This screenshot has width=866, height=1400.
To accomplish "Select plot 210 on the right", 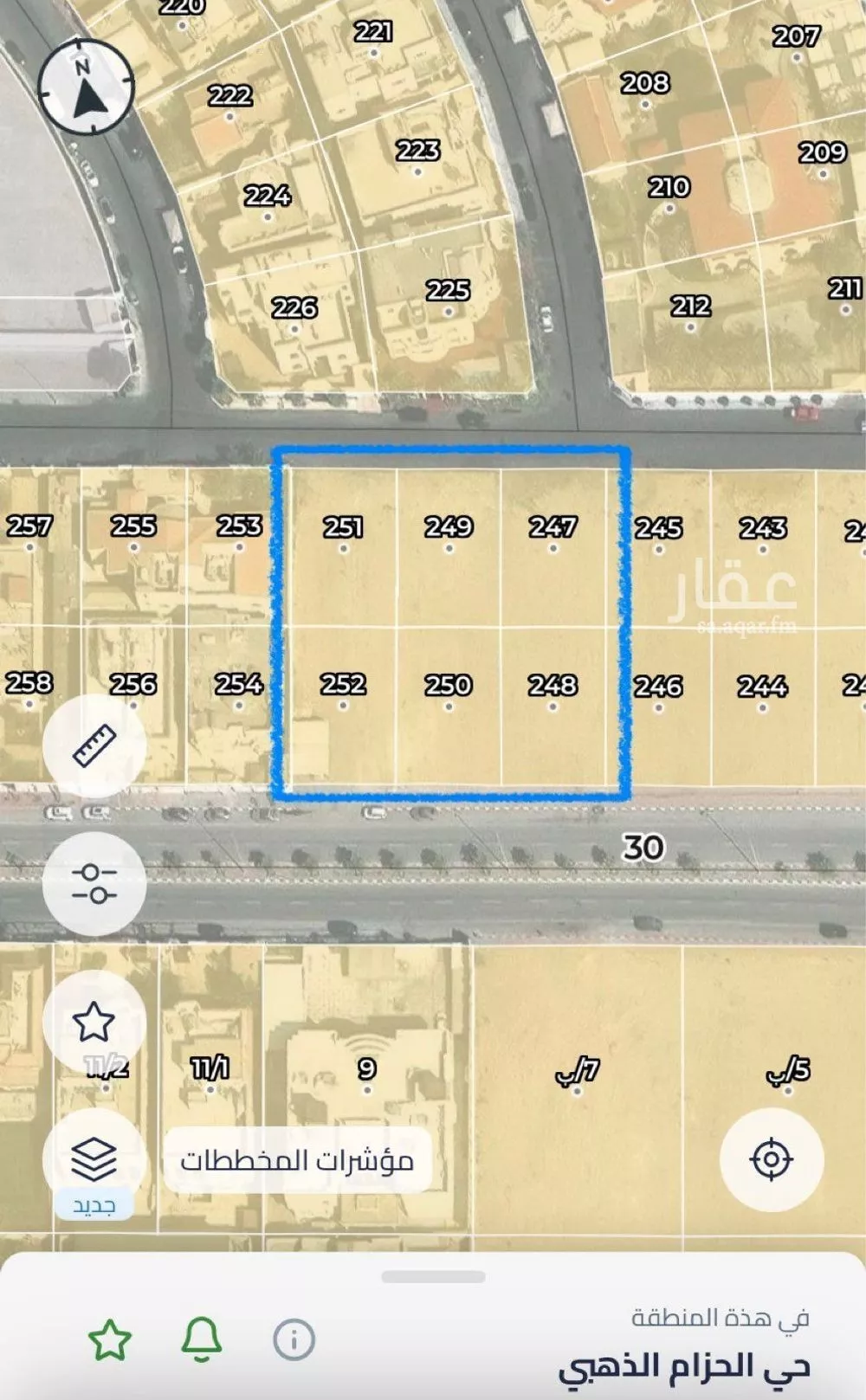I will (x=671, y=186).
